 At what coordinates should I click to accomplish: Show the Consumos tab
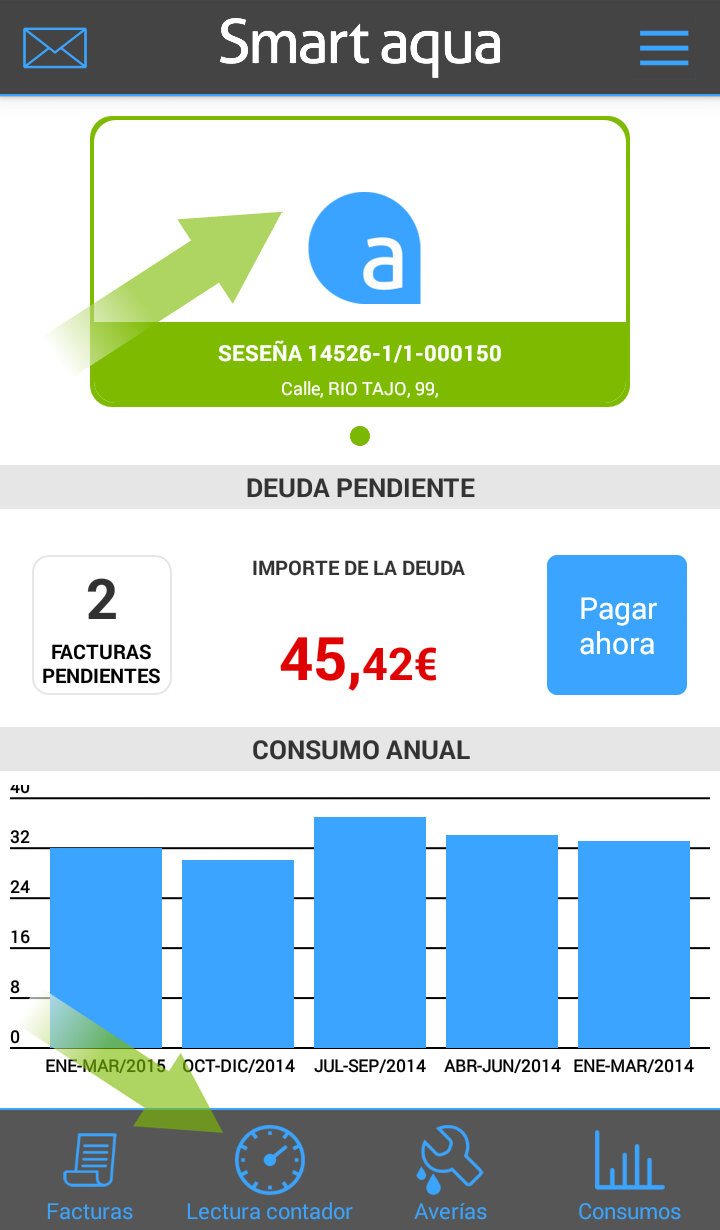click(x=629, y=1173)
